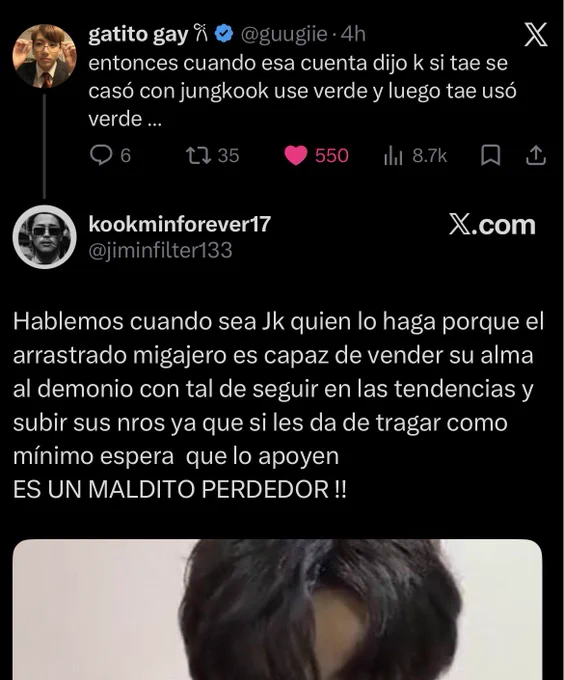Share gatito gay's post
Viewport: 564px width, 680px height.
click(x=535, y=155)
